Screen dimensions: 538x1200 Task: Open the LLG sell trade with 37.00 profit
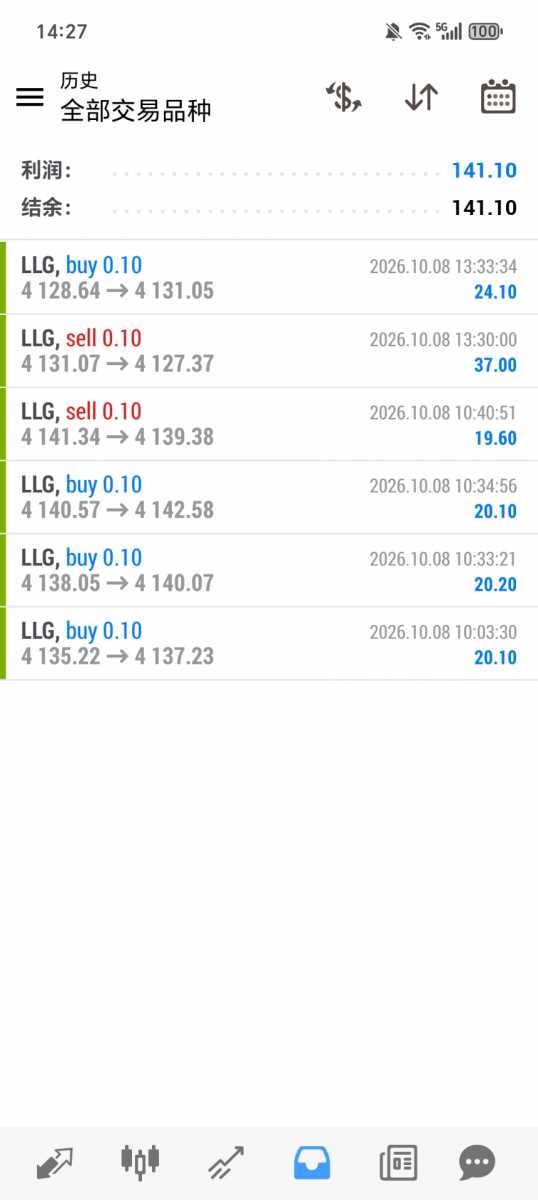269,351
